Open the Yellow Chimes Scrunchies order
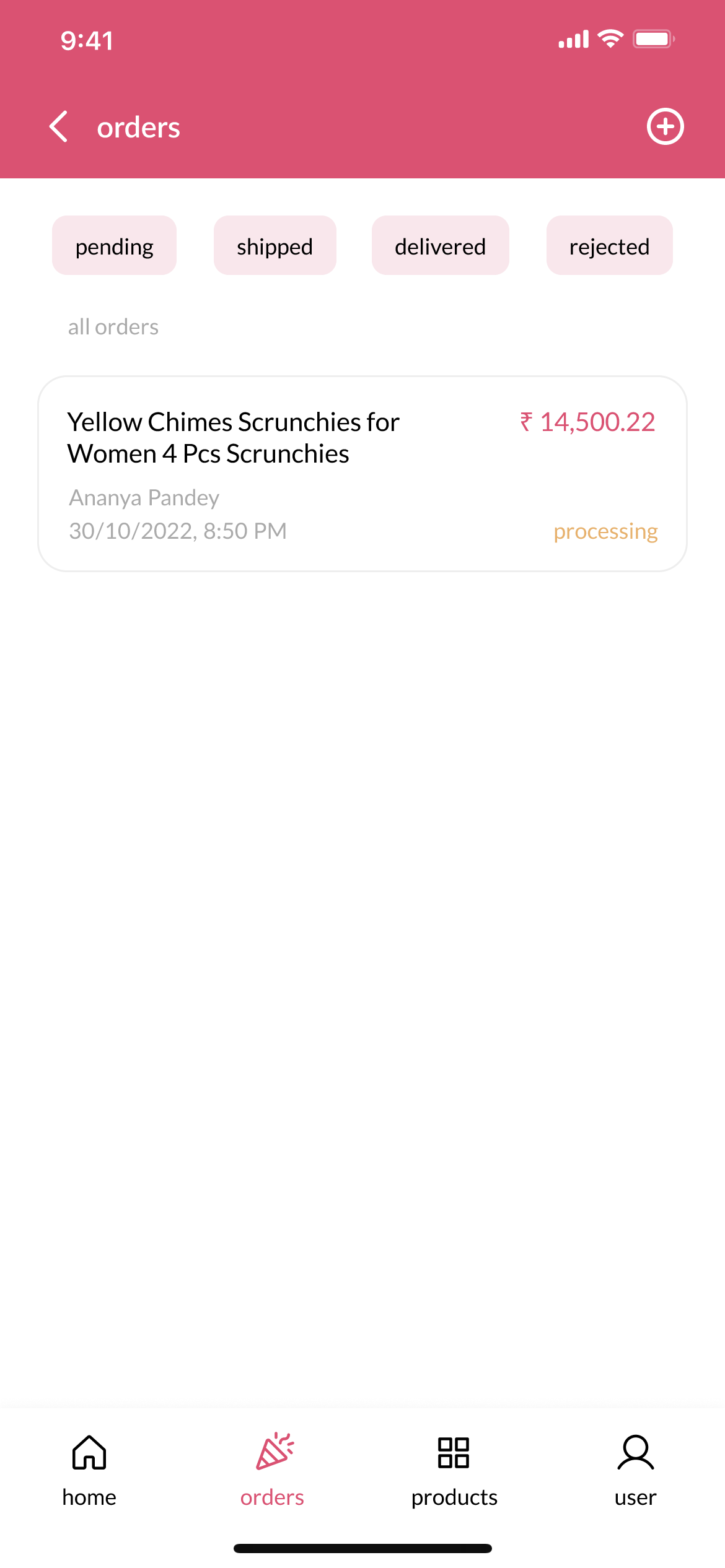Viewport: 725px width, 1568px height. [362, 474]
